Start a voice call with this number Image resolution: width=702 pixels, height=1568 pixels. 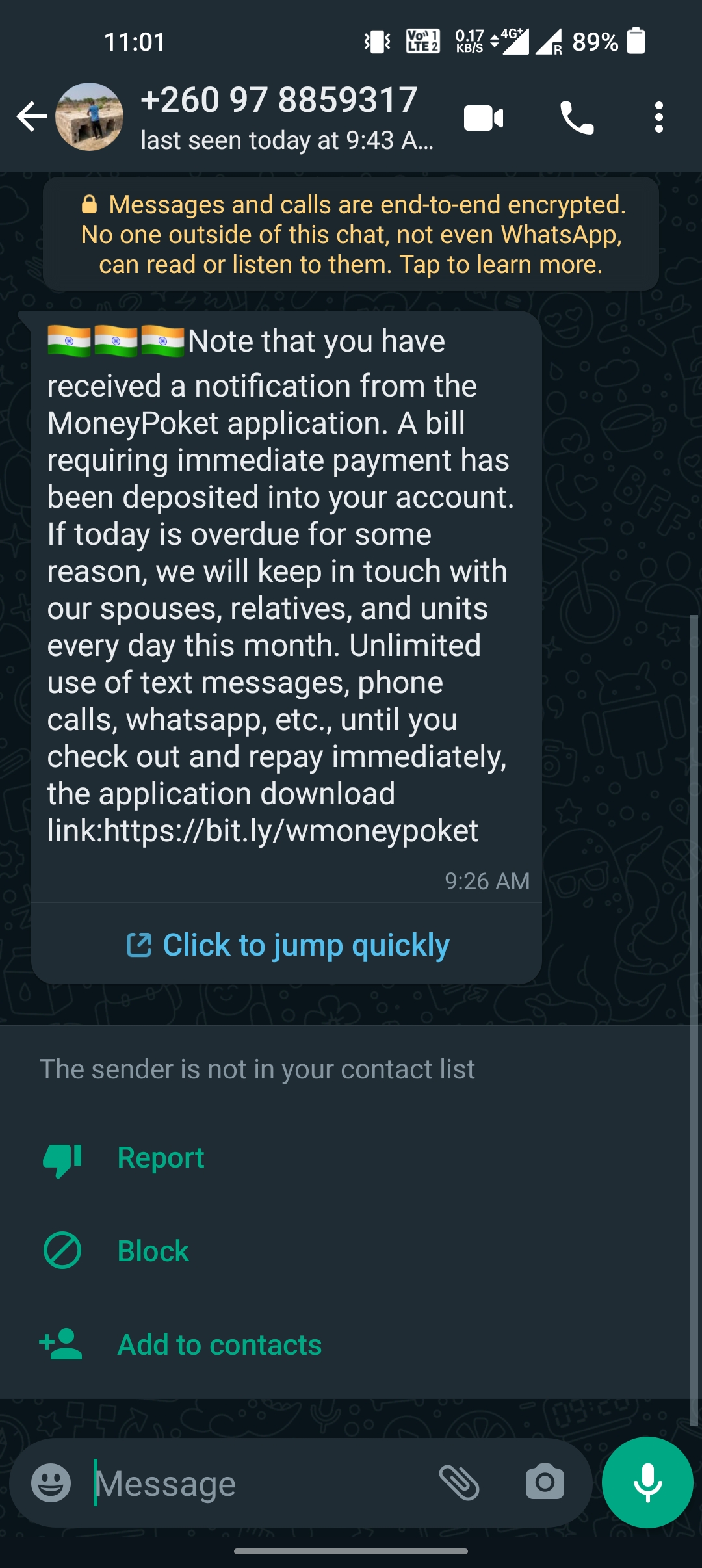pyautogui.click(x=577, y=118)
